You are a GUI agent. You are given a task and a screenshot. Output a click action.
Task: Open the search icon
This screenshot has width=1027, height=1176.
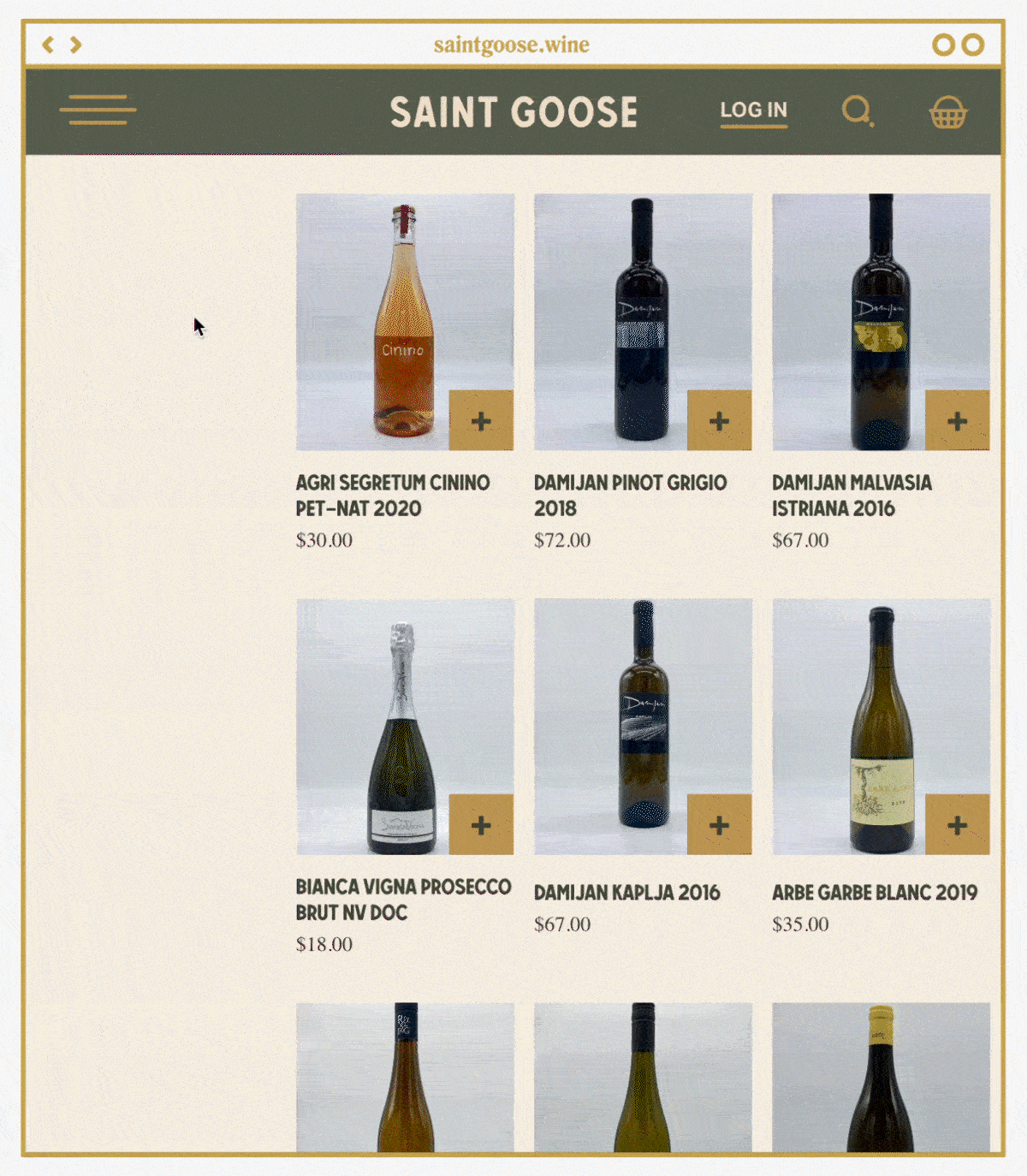[x=857, y=110]
